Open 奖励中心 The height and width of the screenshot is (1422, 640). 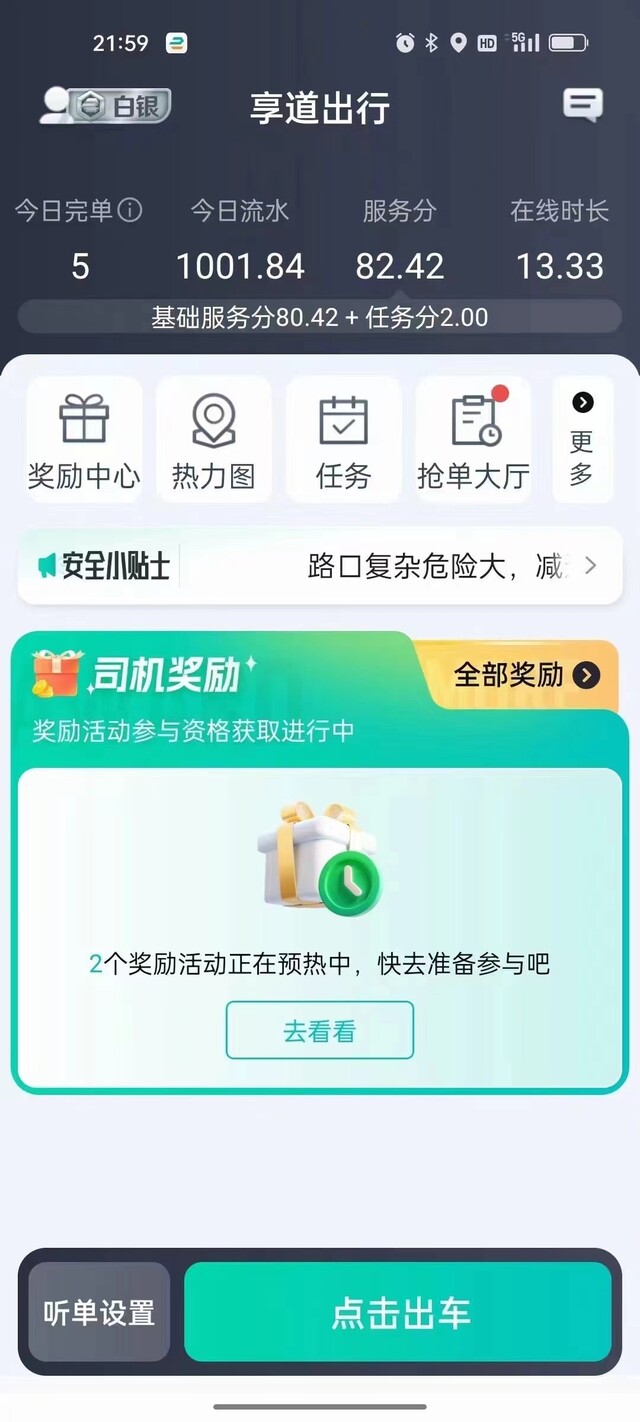click(84, 439)
